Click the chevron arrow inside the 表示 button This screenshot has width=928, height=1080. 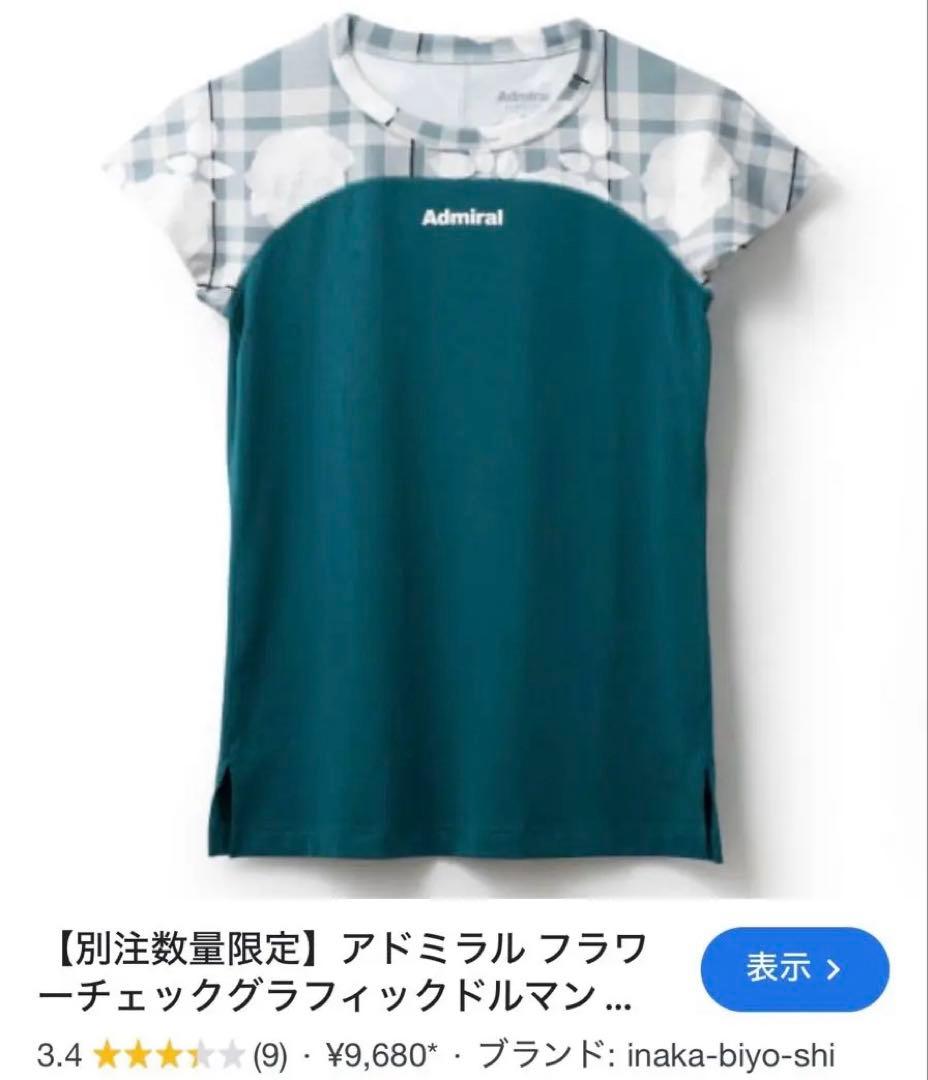tap(834, 968)
